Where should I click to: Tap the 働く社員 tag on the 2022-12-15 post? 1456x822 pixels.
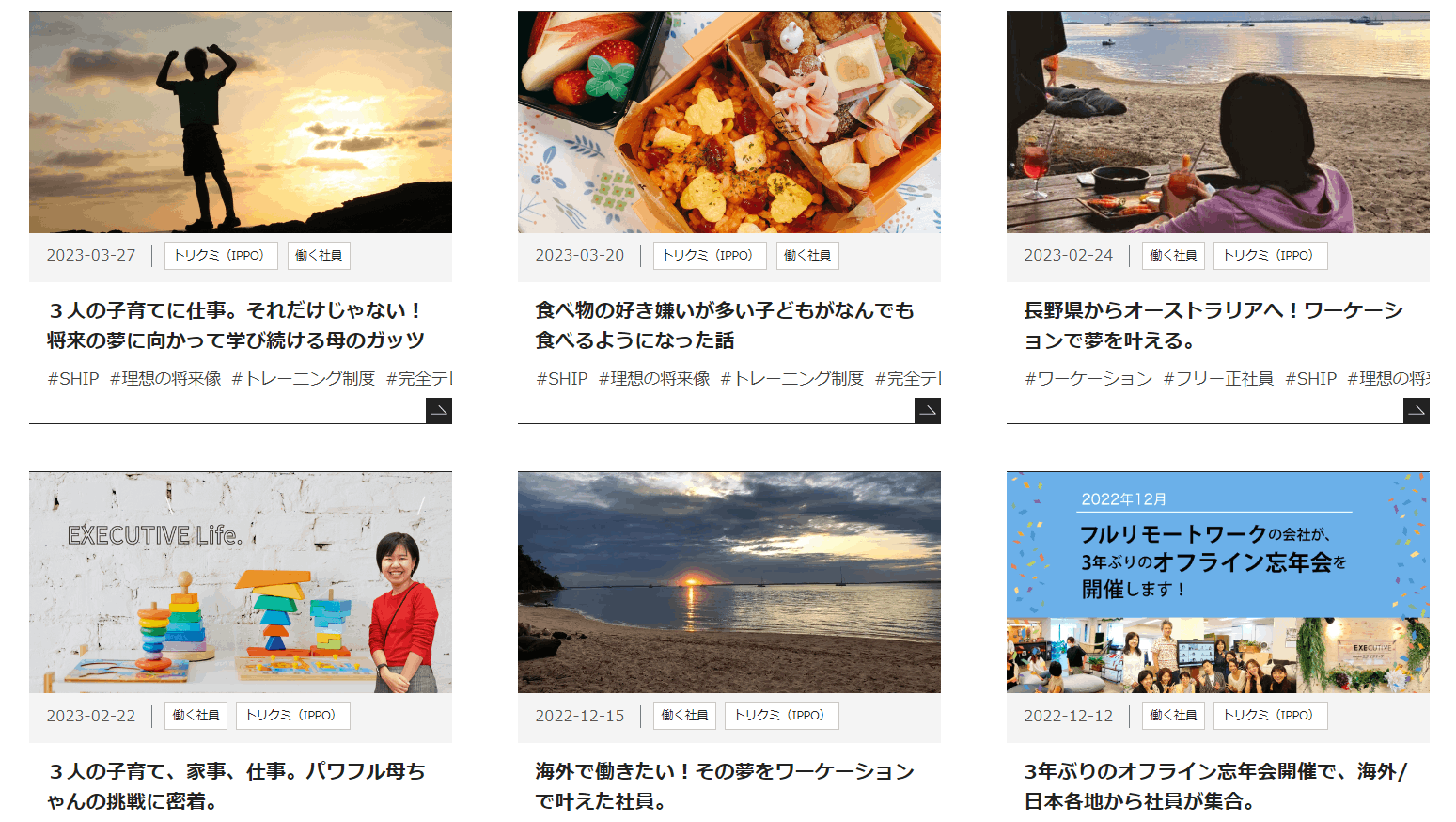click(684, 716)
